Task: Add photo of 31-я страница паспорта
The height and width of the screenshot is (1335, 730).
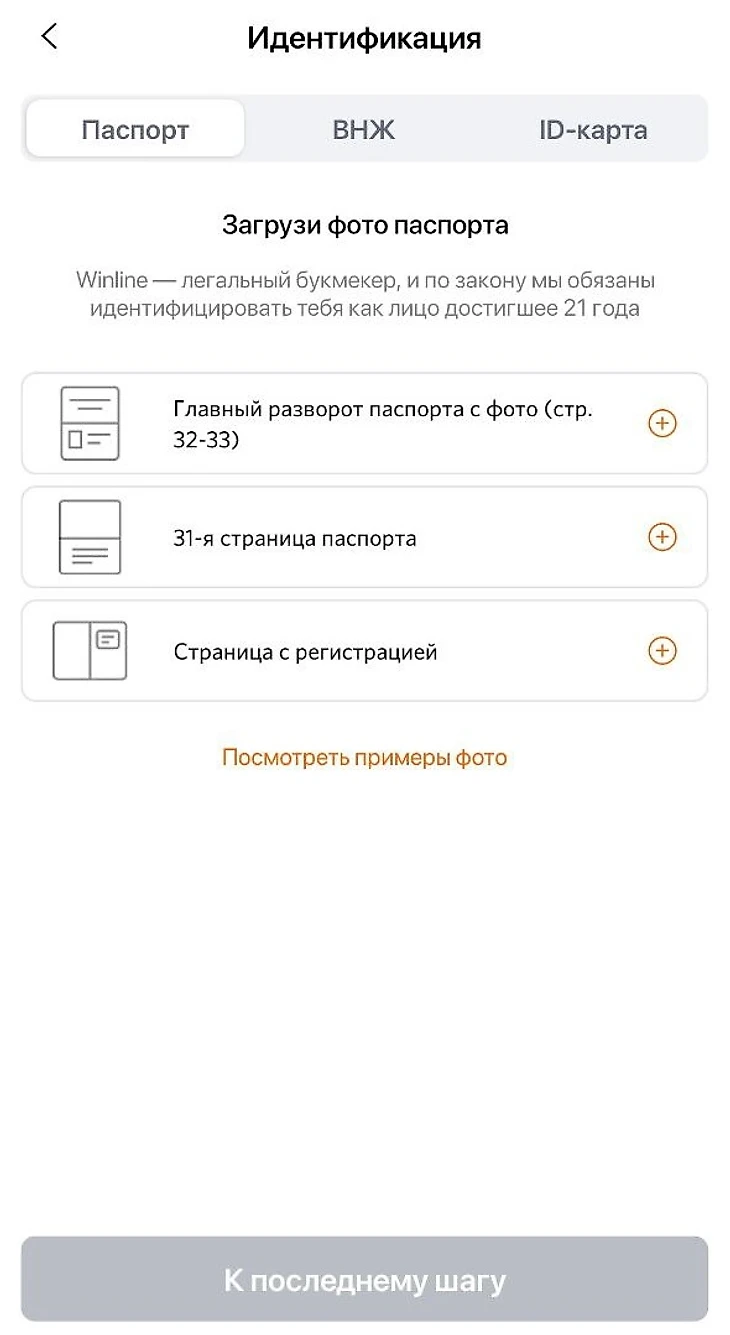Action: click(662, 538)
